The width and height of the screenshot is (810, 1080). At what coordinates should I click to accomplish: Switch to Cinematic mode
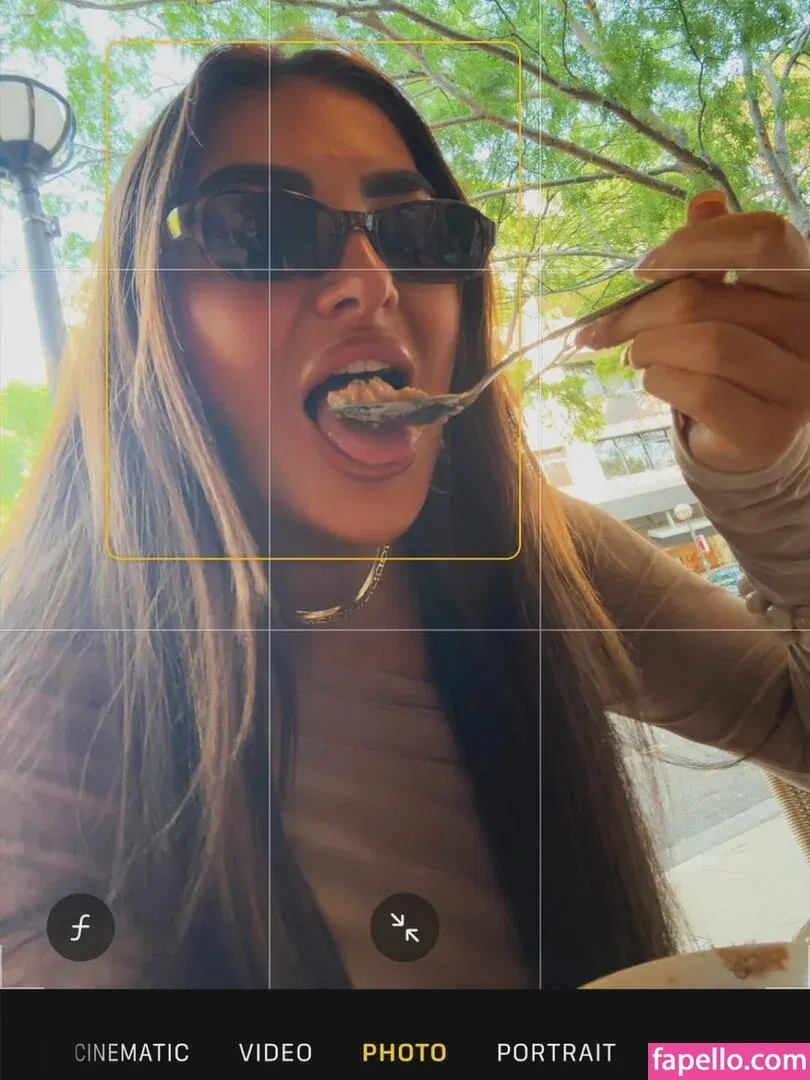(x=132, y=1052)
